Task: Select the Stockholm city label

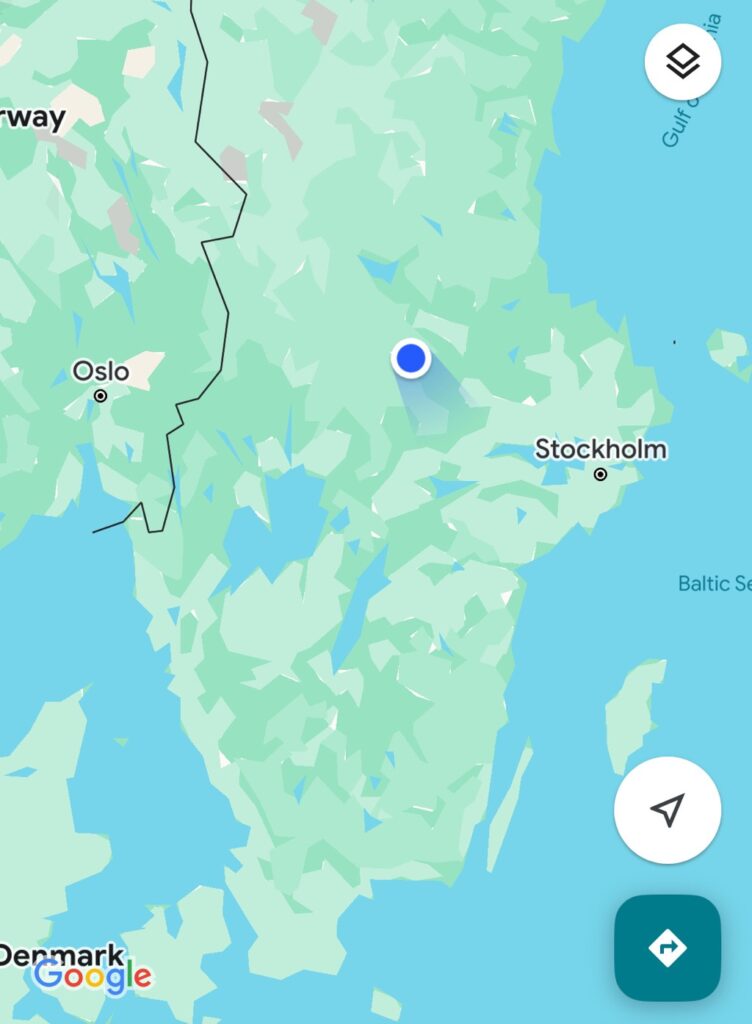Action: [x=600, y=449]
